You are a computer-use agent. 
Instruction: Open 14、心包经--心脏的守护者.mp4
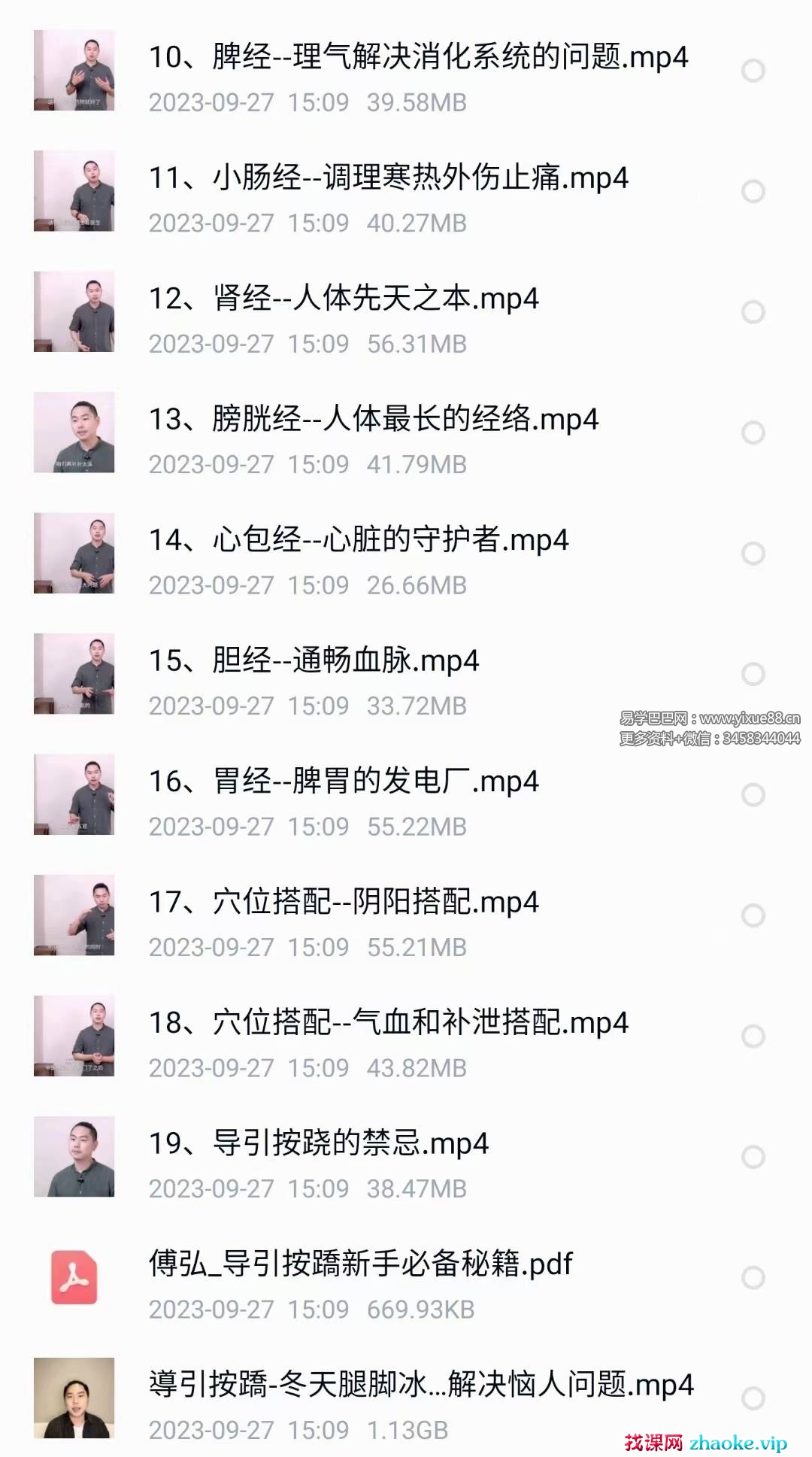click(359, 541)
